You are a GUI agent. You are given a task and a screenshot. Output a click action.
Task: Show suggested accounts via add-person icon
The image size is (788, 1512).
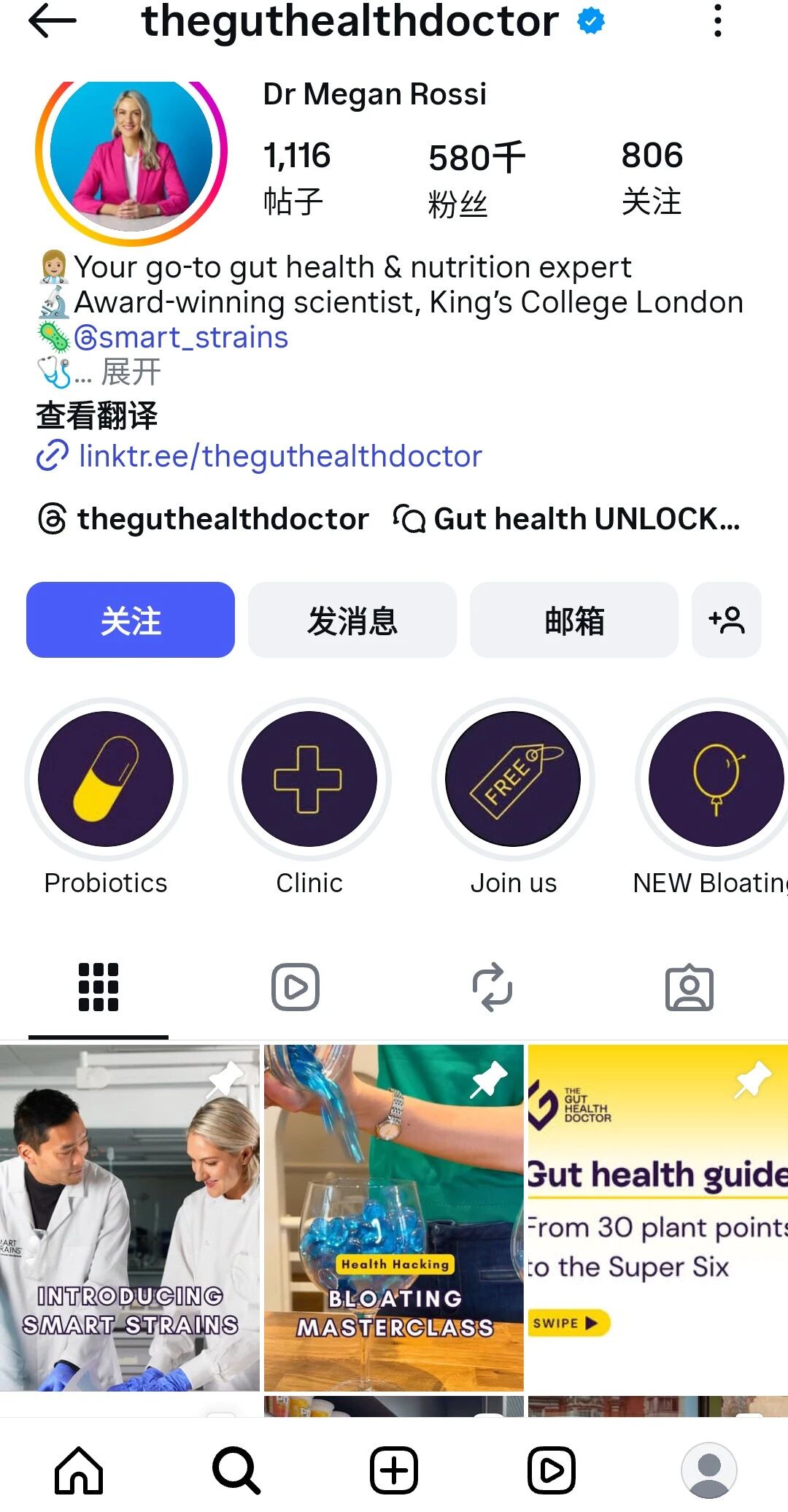(x=726, y=620)
